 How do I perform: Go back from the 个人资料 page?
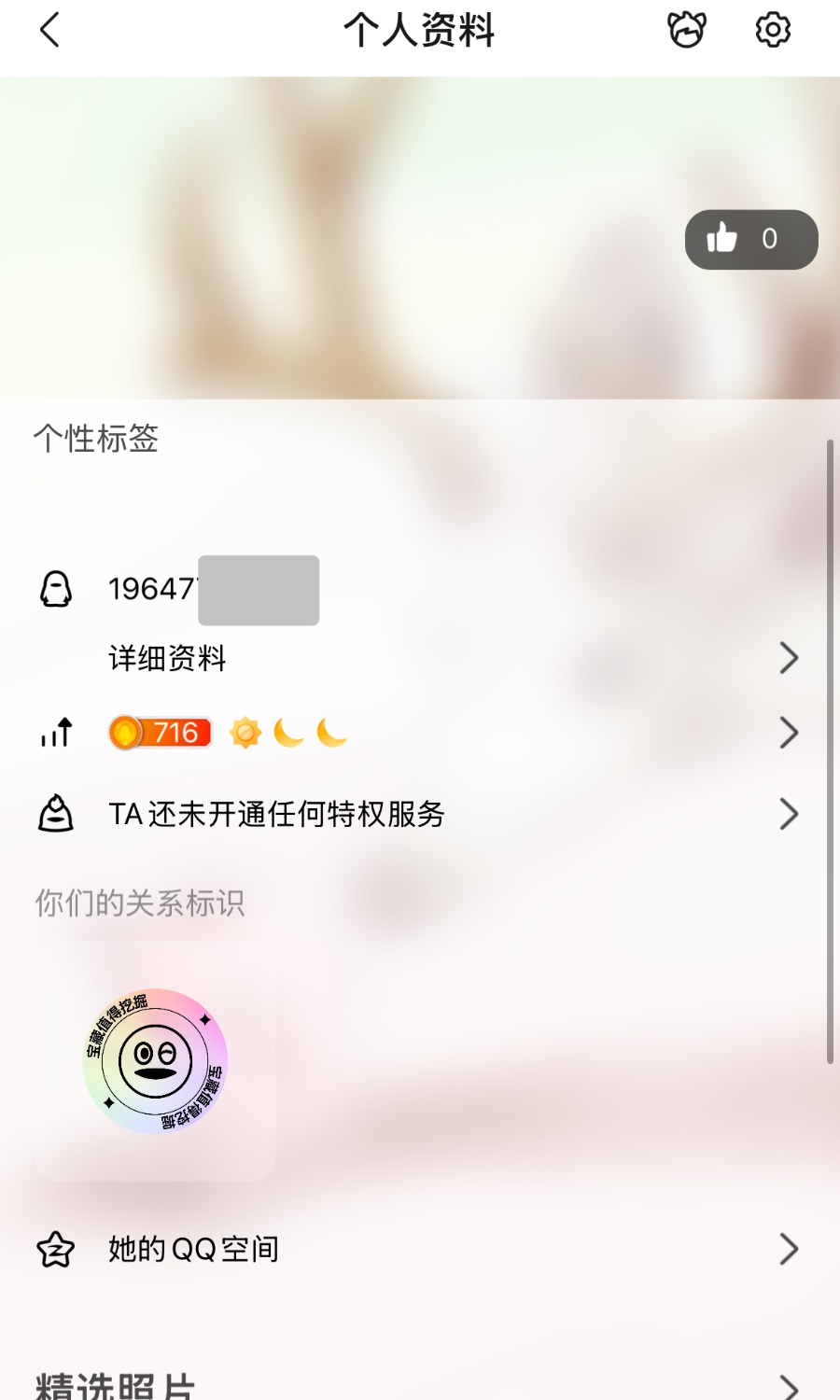pyautogui.click(x=50, y=30)
